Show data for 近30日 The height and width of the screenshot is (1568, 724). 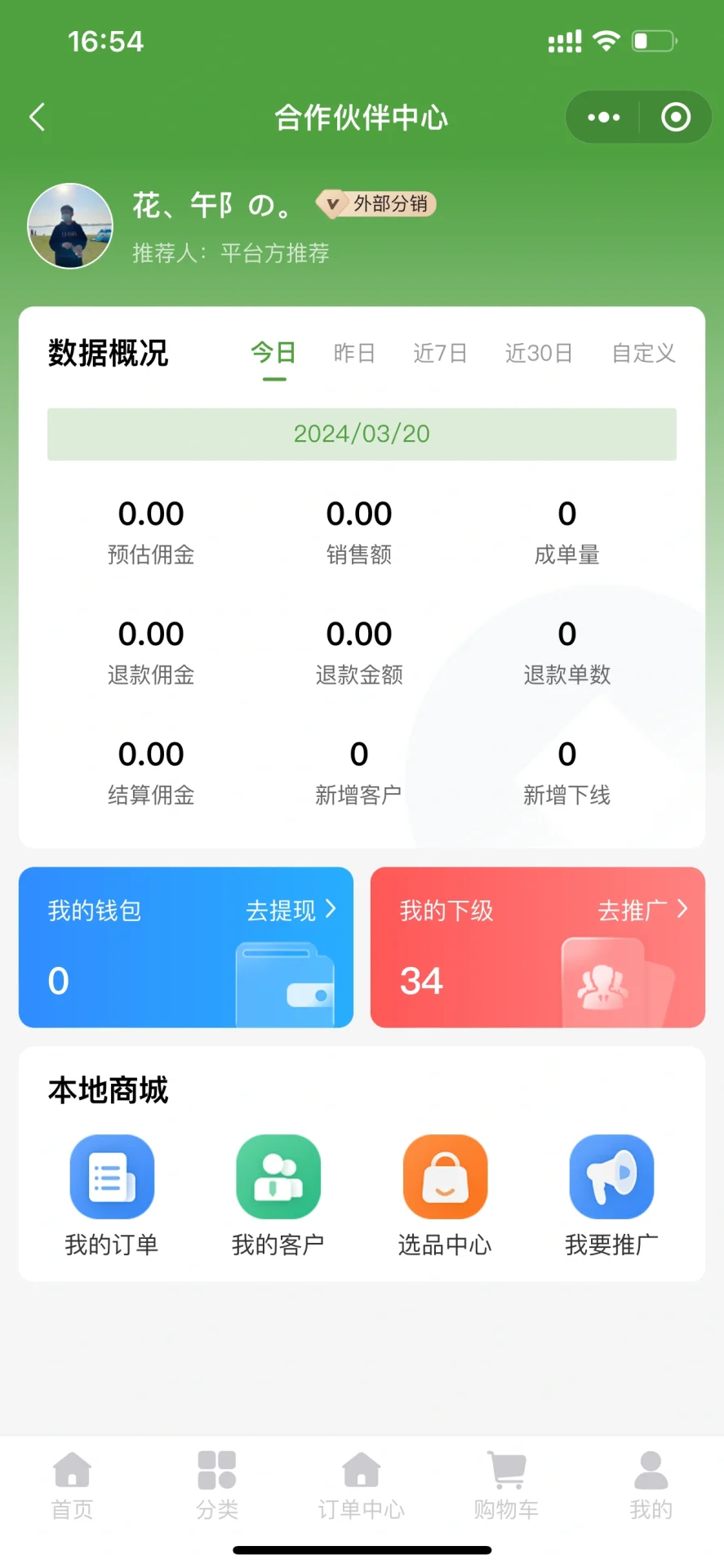click(539, 353)
